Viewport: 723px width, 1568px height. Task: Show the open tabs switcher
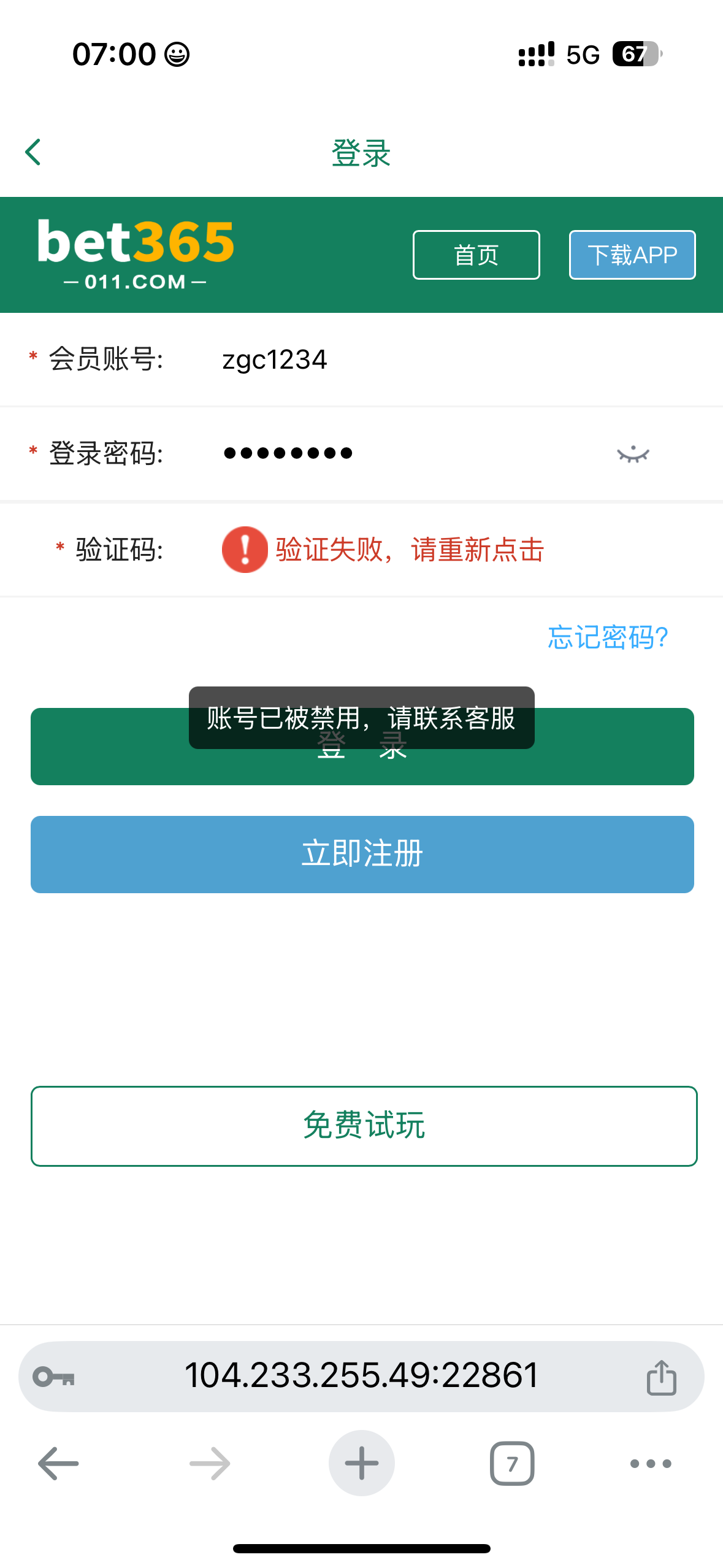[x=511, y=1463]
